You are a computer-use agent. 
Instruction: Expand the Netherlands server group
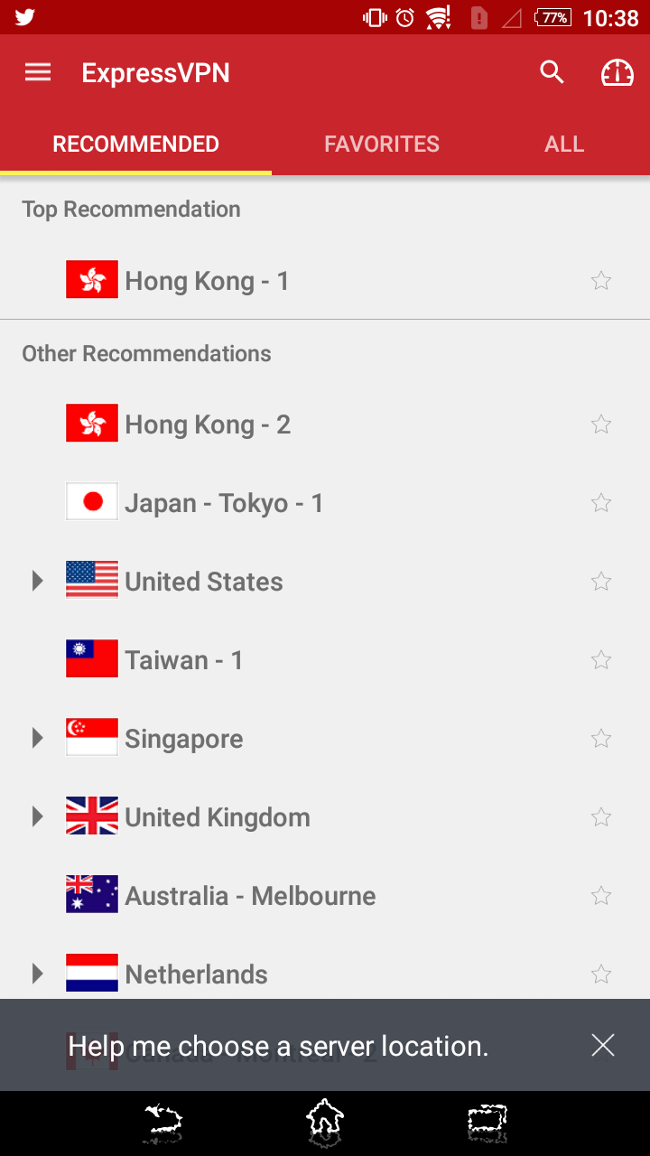click(38, 974)
